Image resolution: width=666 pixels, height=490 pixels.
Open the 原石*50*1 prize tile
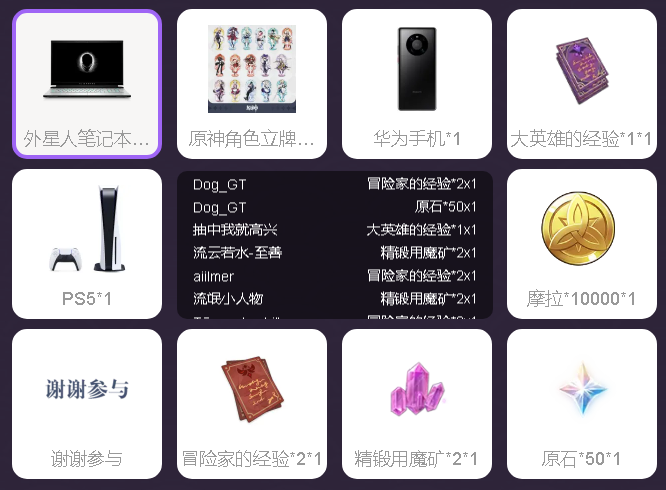point(581,404)
